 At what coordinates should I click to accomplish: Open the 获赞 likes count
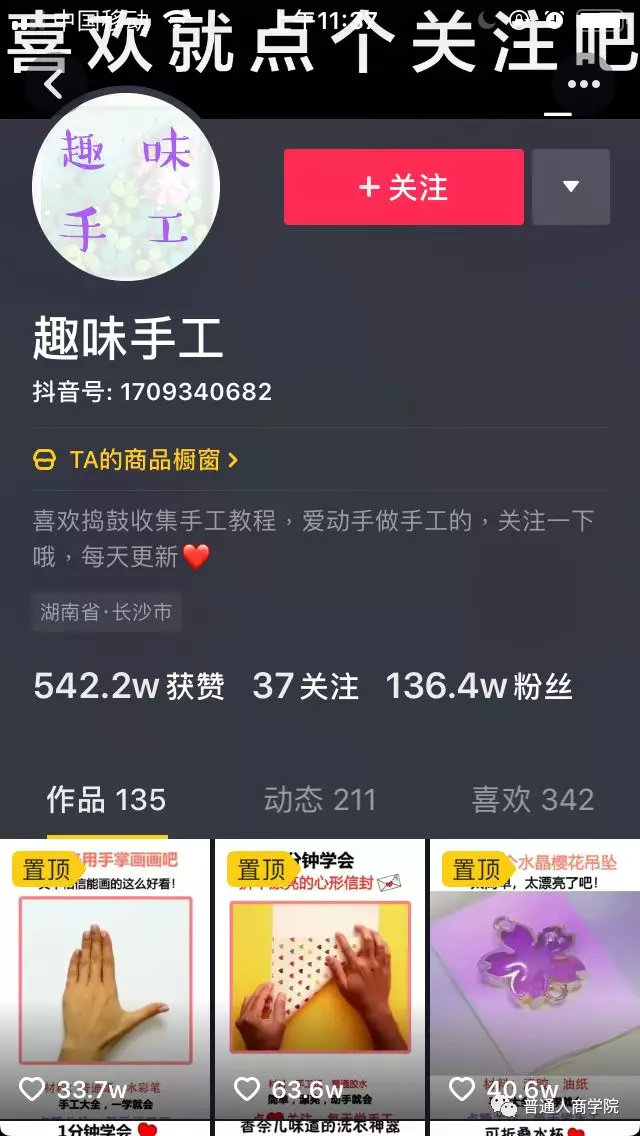coord(129,686)
